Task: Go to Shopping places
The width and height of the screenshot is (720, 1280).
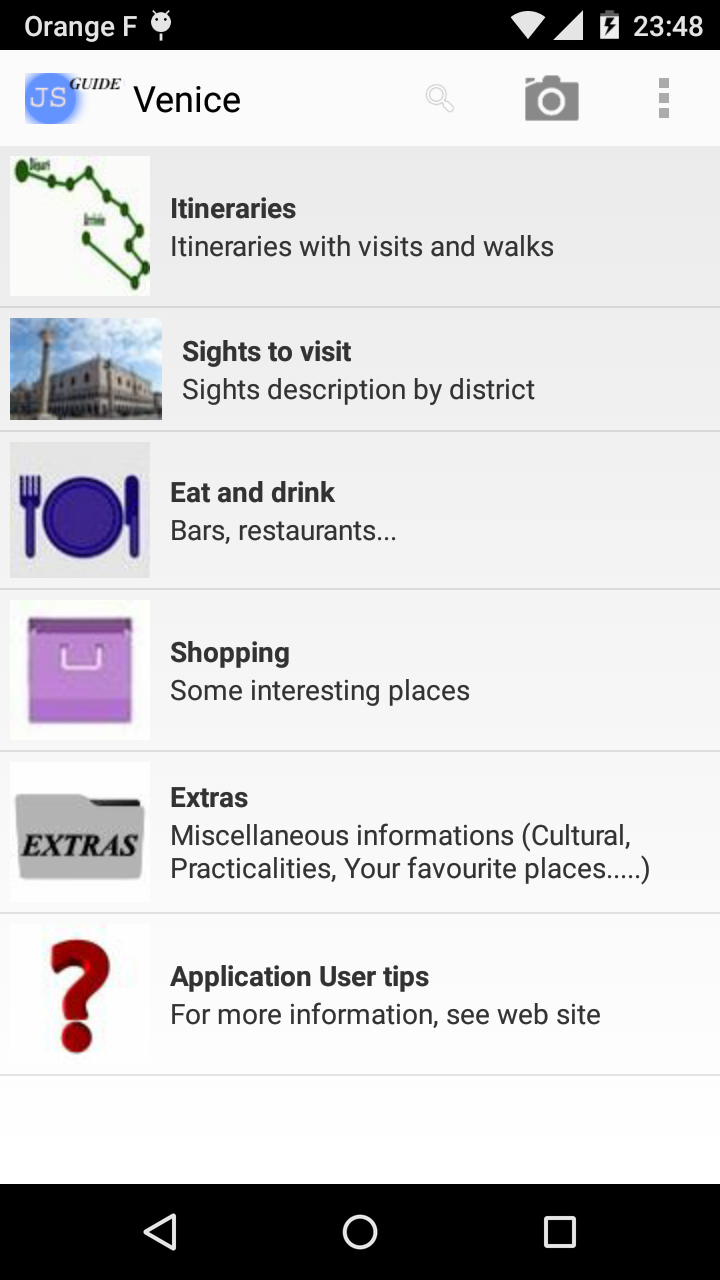Action: [360, 671]
